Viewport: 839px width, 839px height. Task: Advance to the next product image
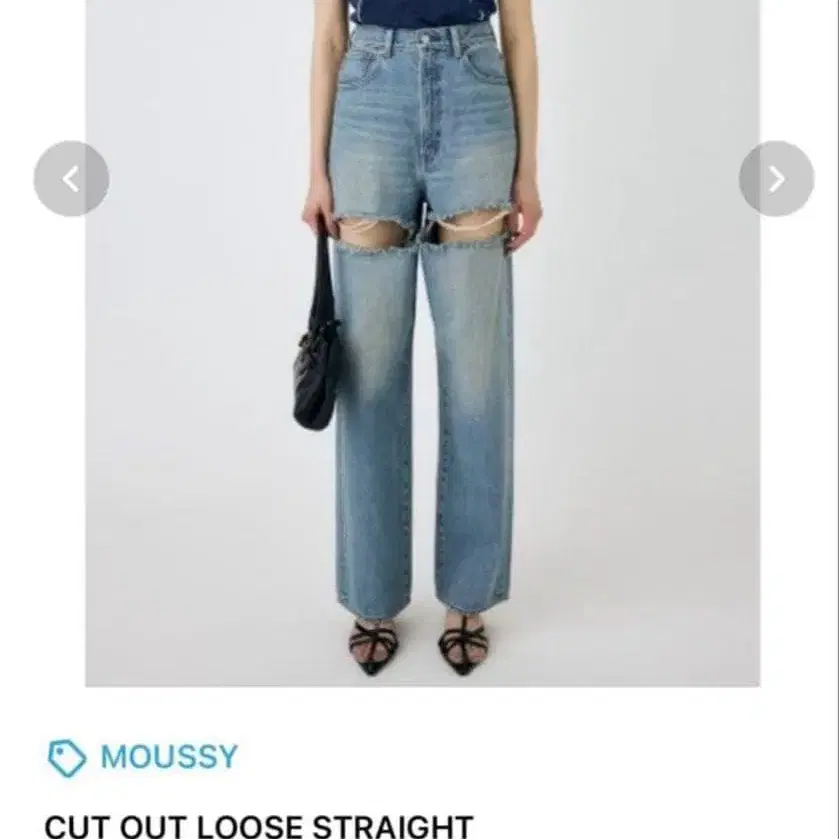coord(776,179)
